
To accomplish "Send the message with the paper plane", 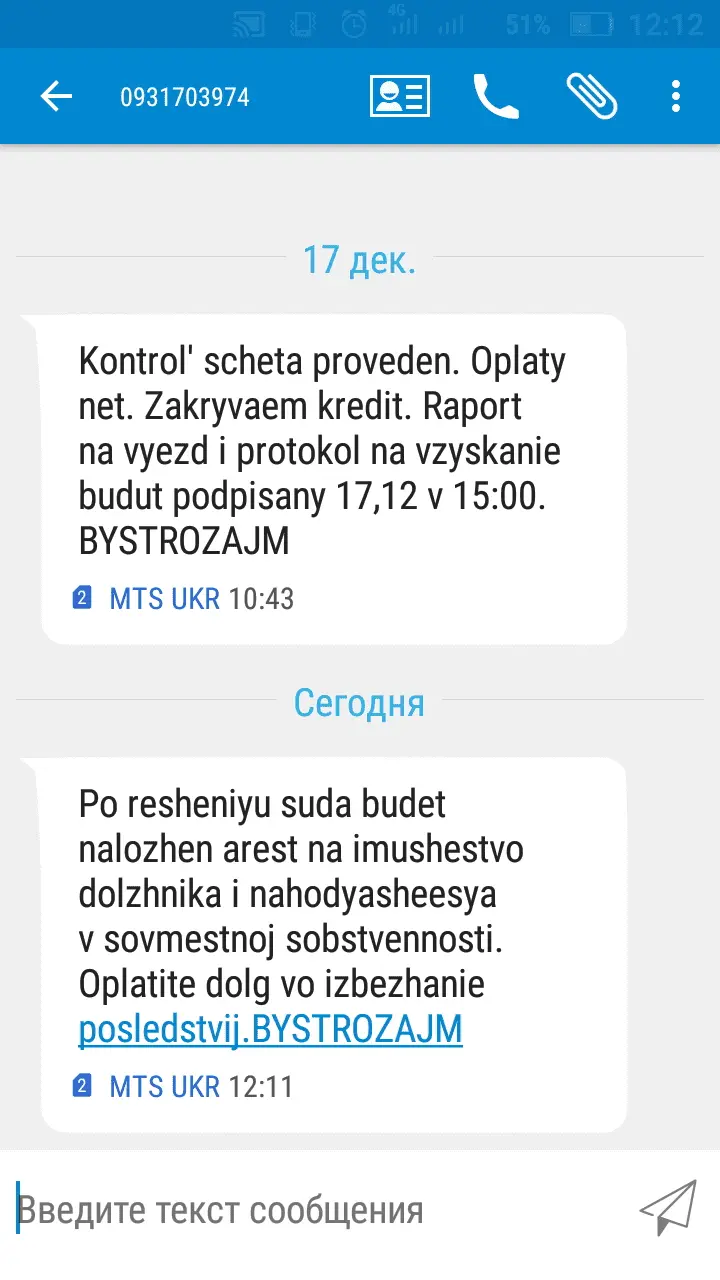I will 668,1209.
